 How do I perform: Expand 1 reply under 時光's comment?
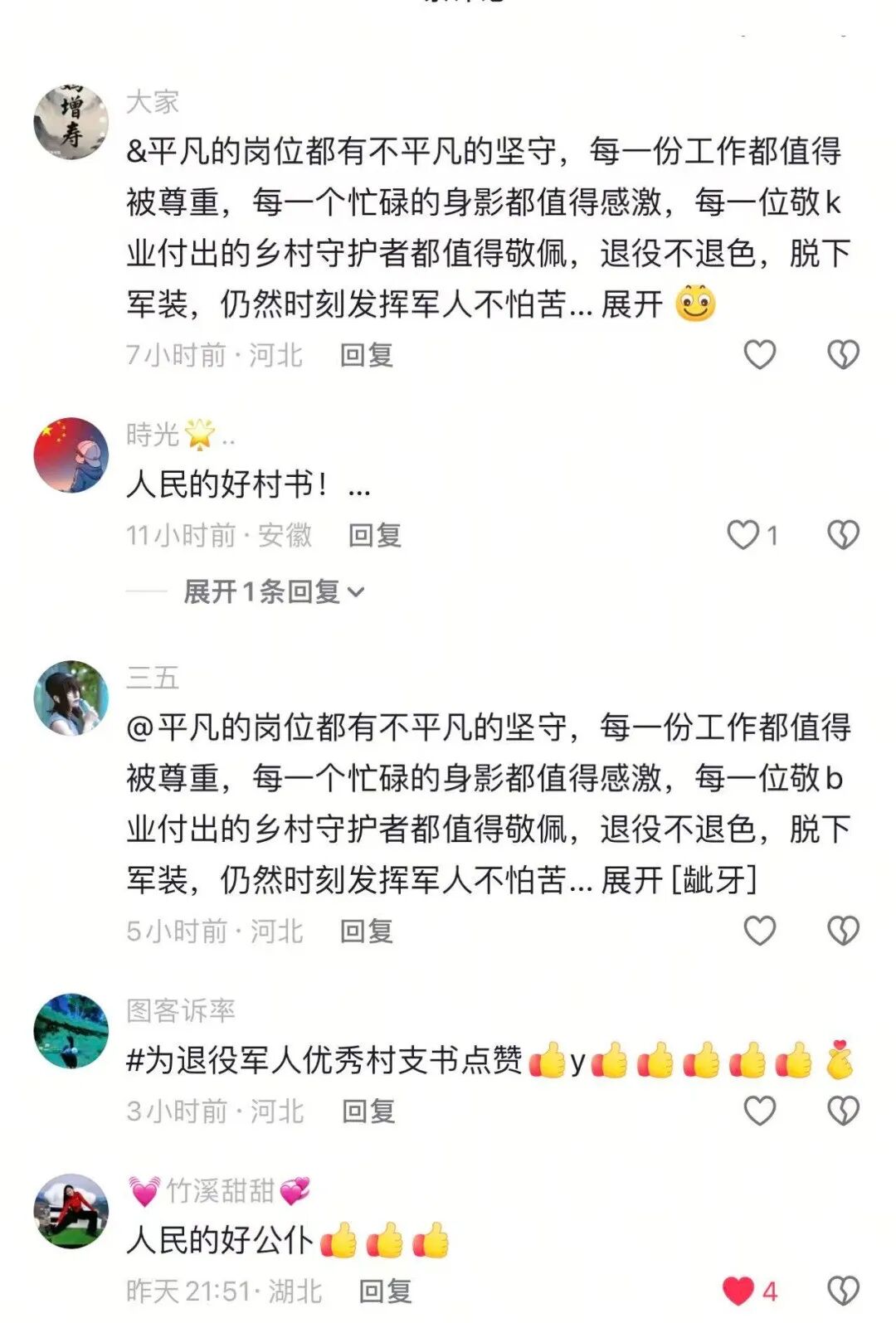[x=274, y=591]
